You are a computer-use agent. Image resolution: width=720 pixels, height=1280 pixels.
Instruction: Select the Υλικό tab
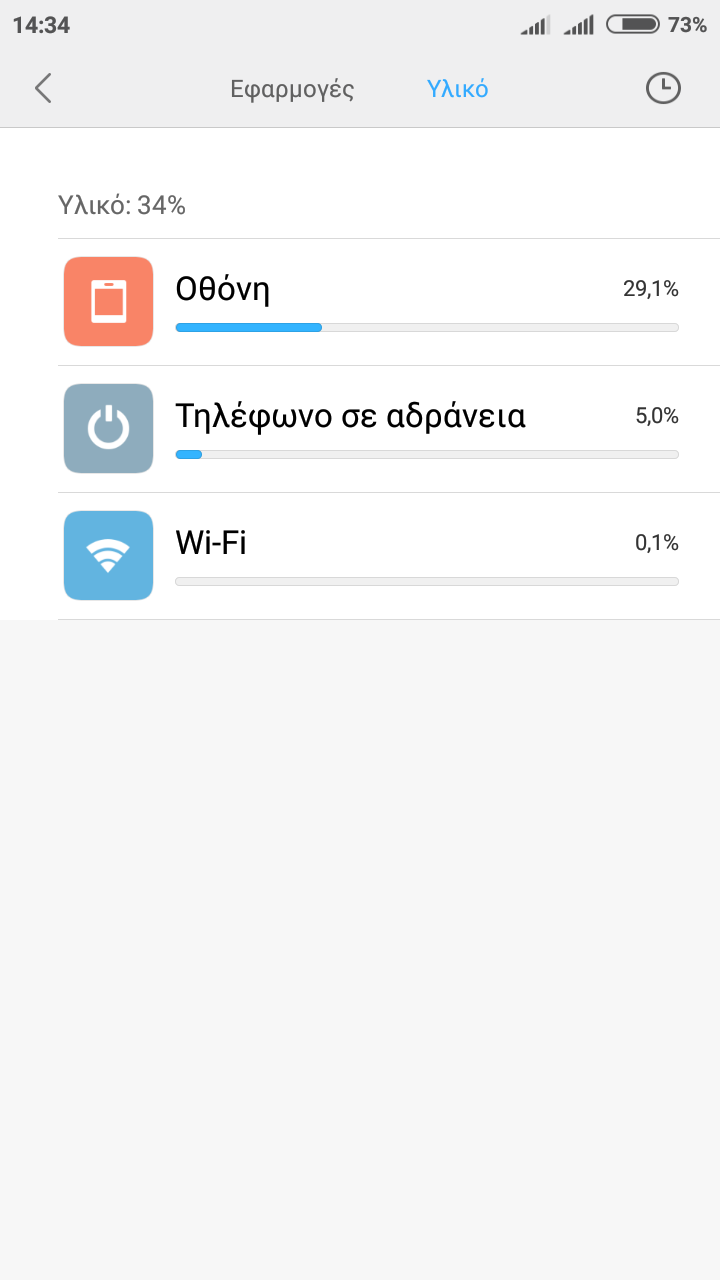pyautogui.click(x=457, y=88)
